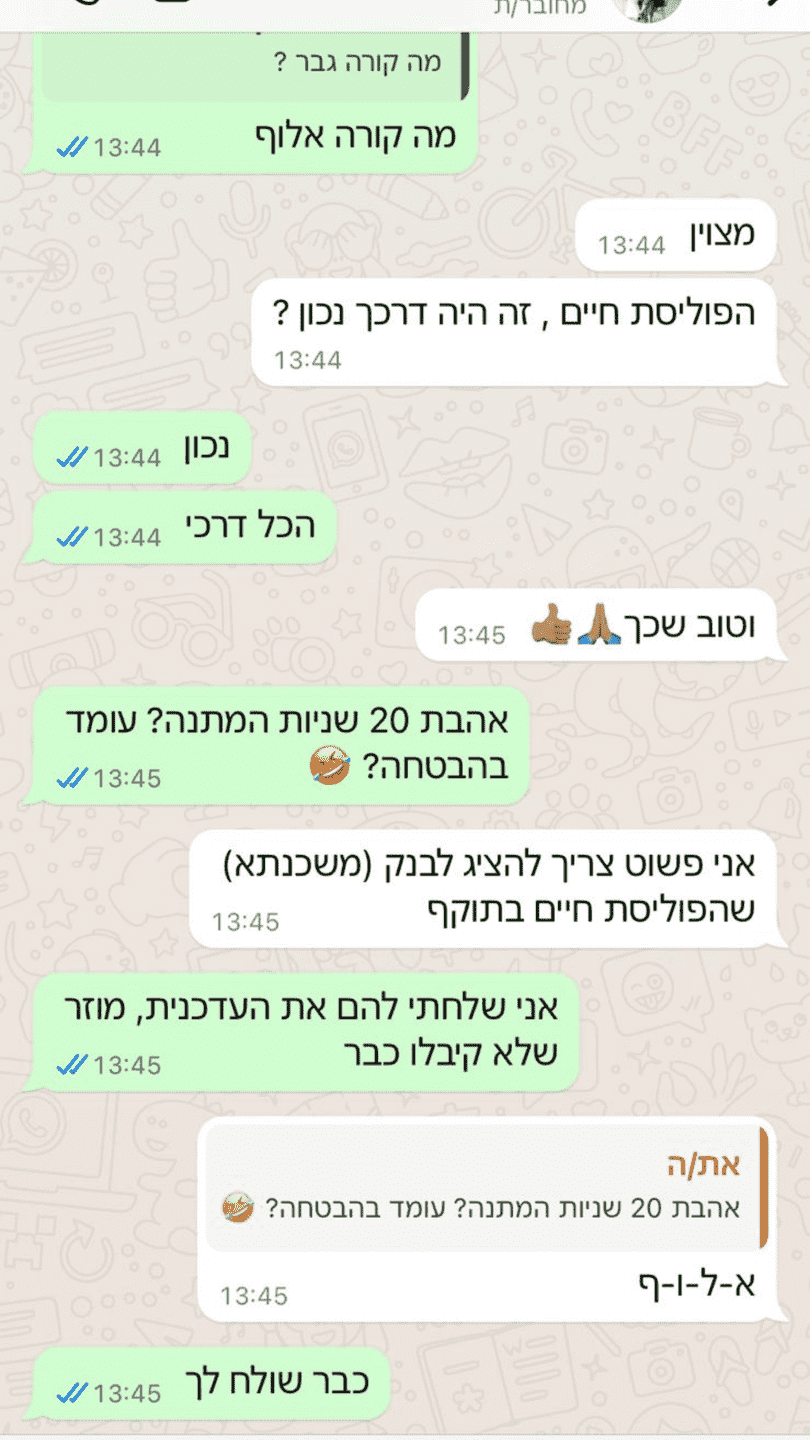
Task: Jump to the quoted "אהבת 20 שניות המתנה" reply
Action: point(486,1188)
